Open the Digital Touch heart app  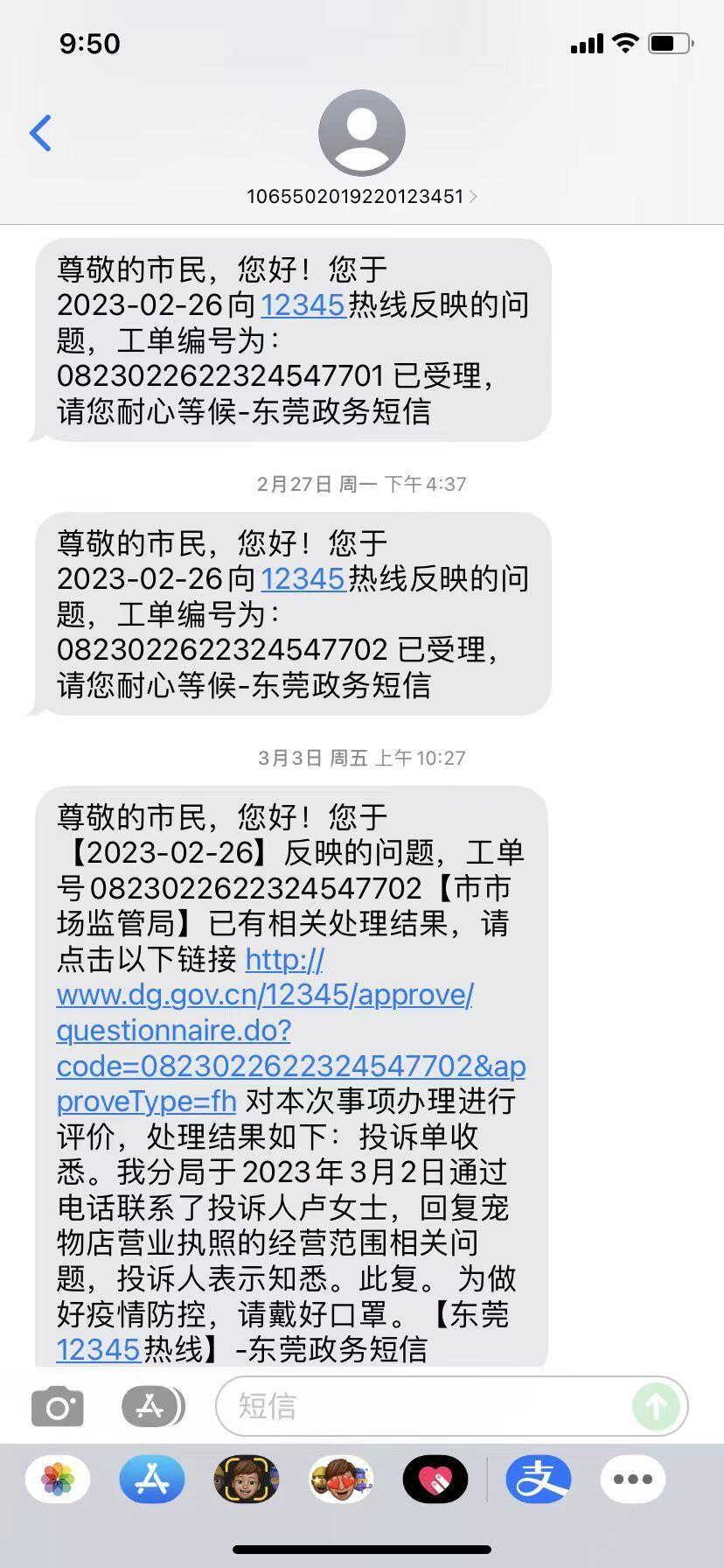435,1480
